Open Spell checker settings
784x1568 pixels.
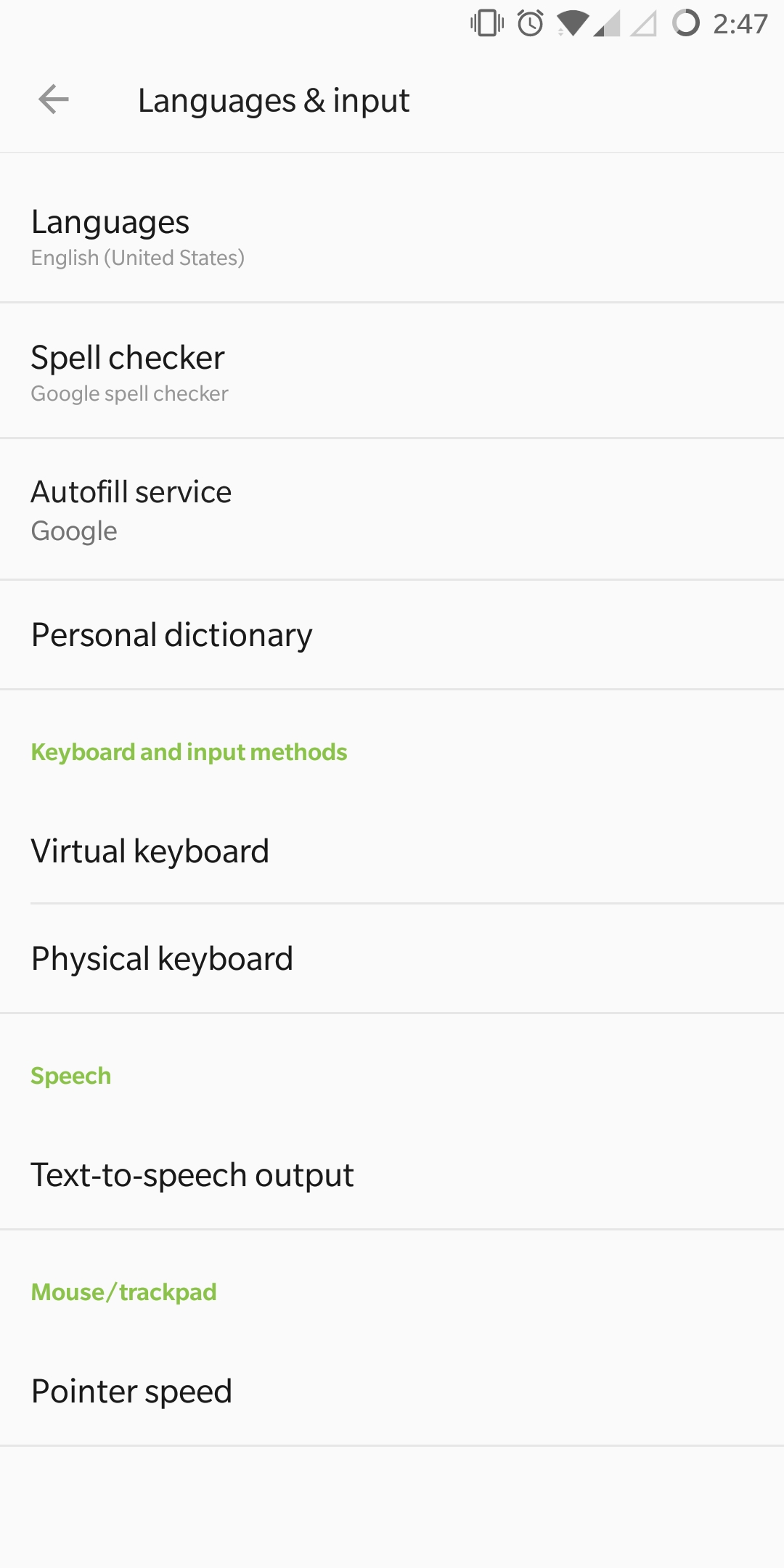392,371
